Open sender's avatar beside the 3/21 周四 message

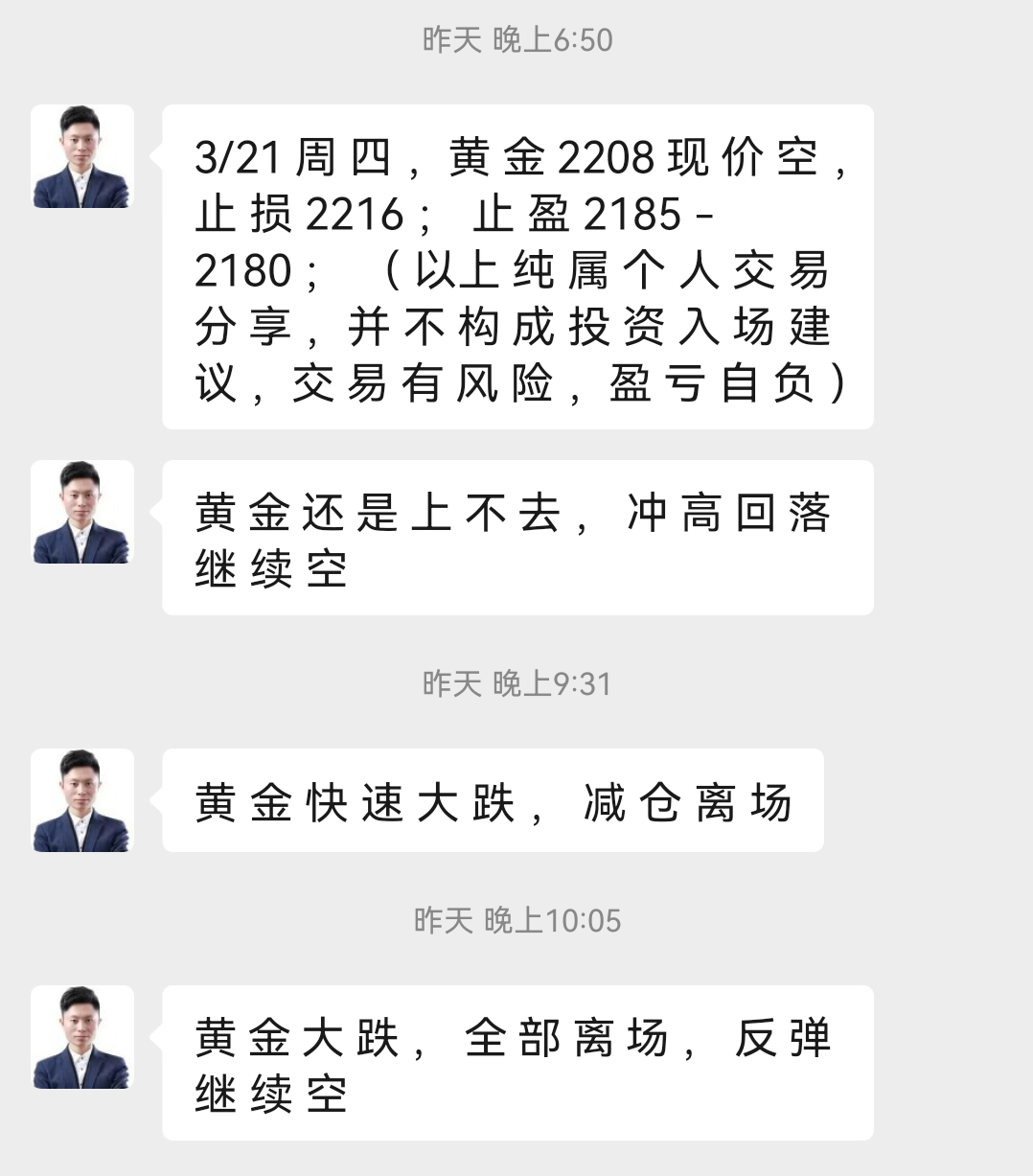[82, 156]
